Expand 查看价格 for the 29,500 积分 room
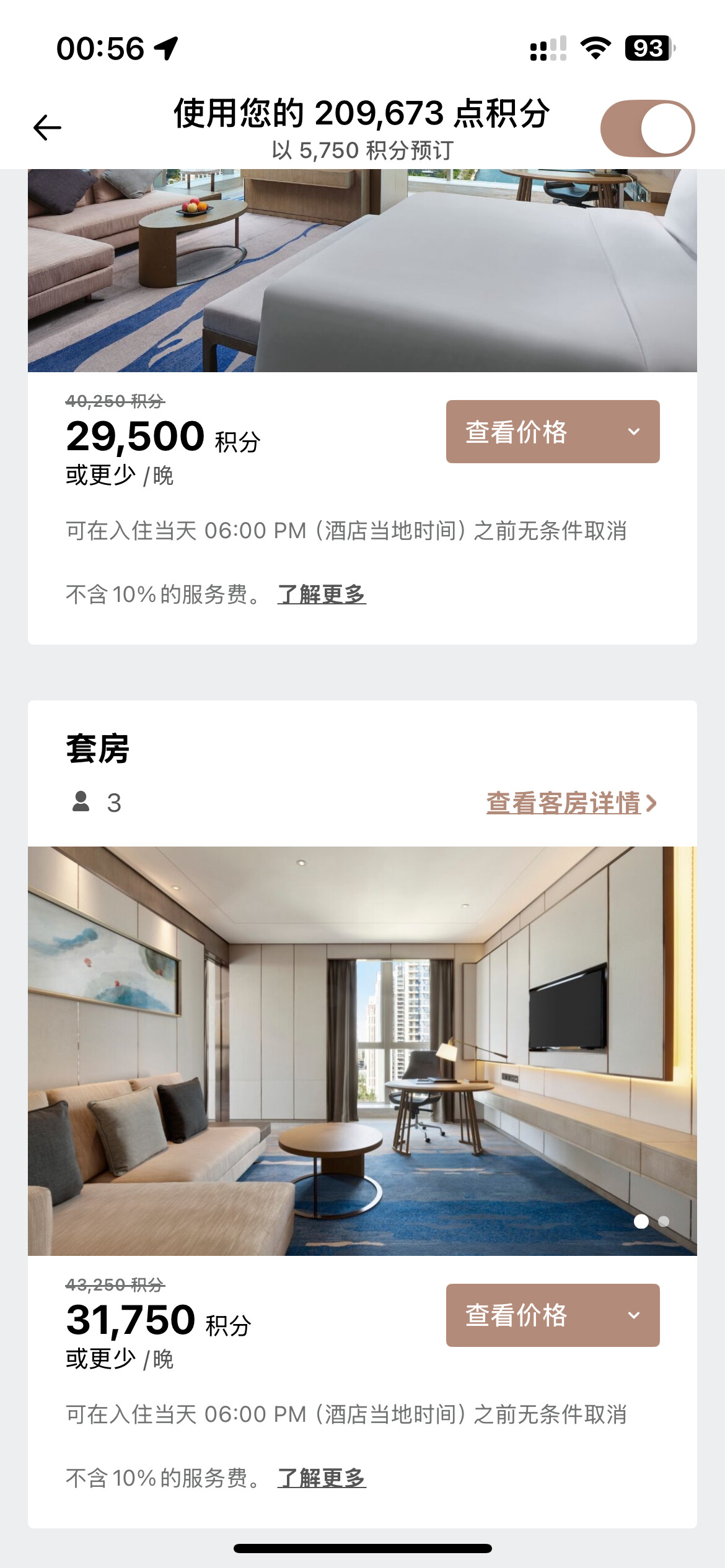This screenshot has height=1568, width=725. [x=552, y=432]
